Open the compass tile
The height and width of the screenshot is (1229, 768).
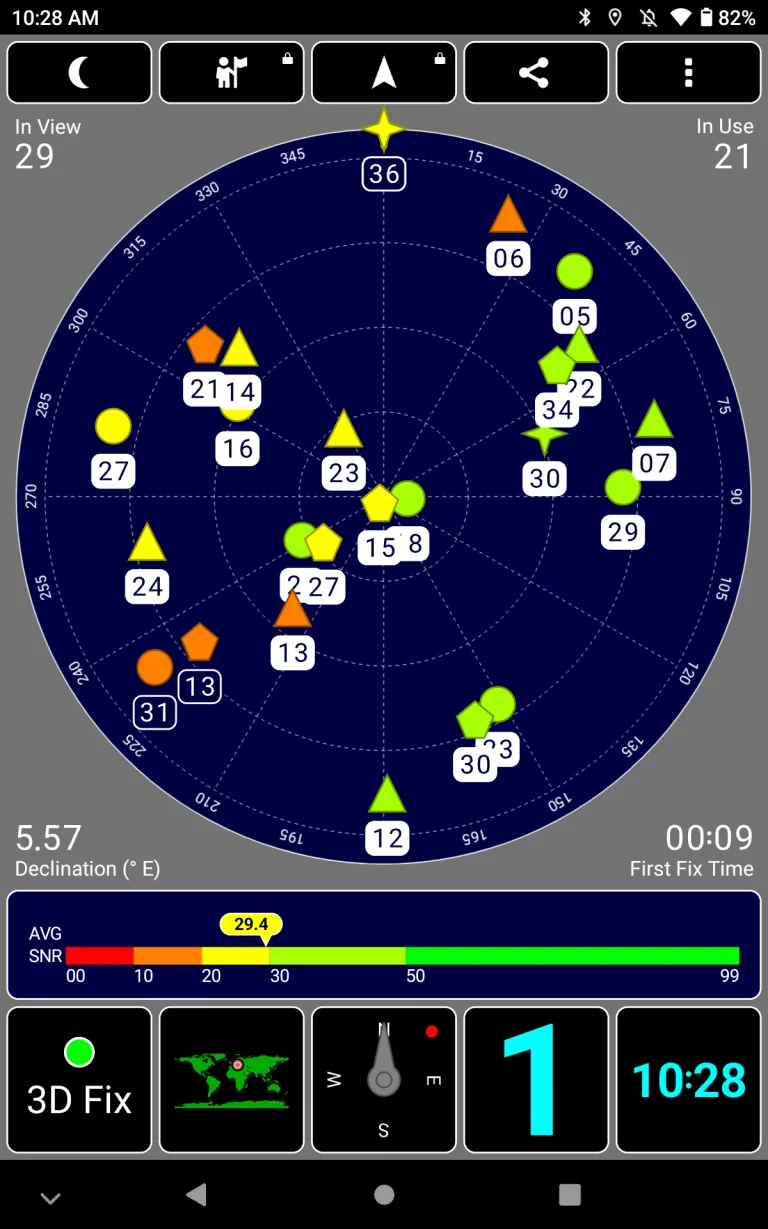click(x=384, y=1080)
